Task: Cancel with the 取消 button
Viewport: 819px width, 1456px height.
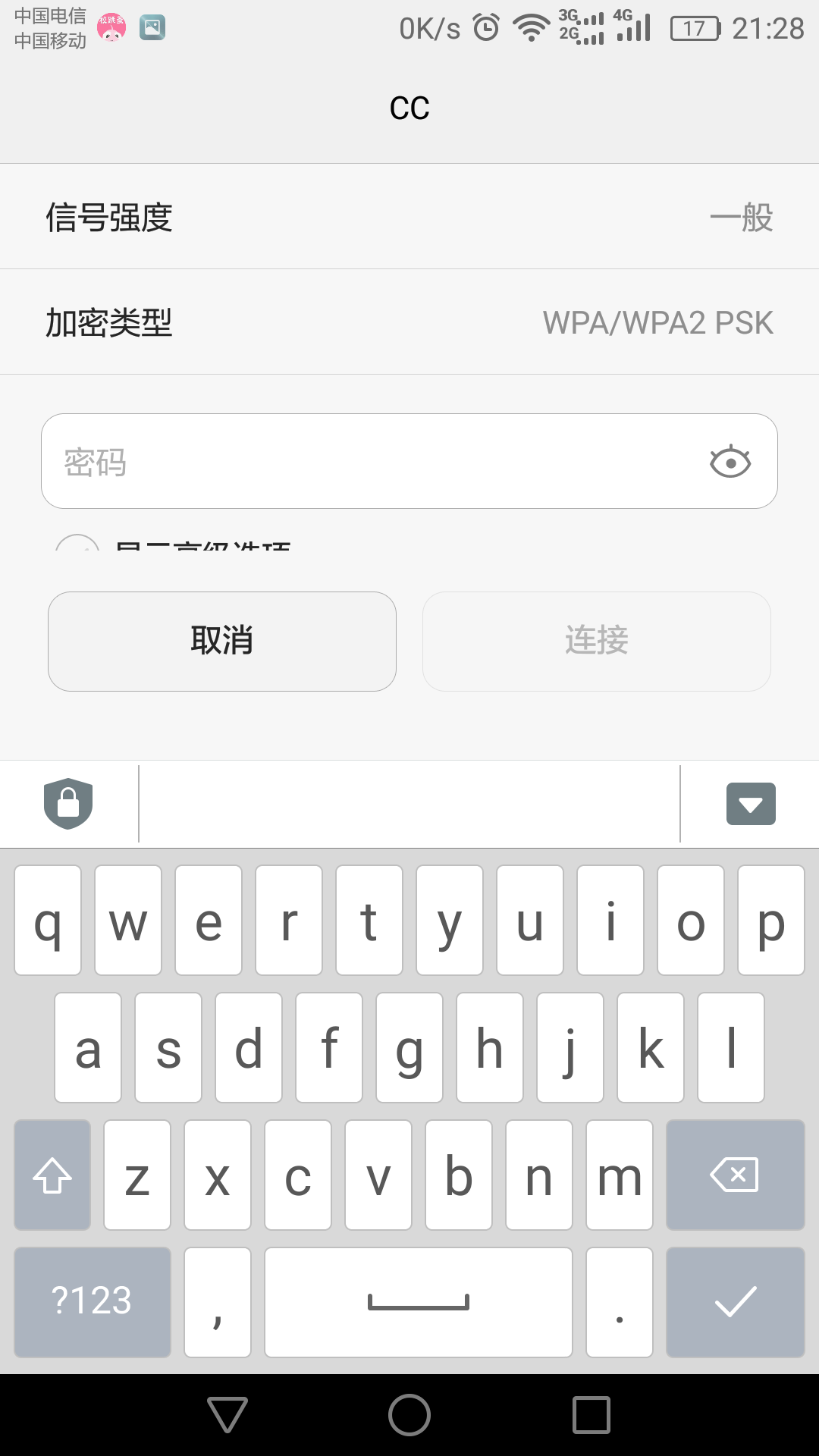Action: (x=222, y=641)
